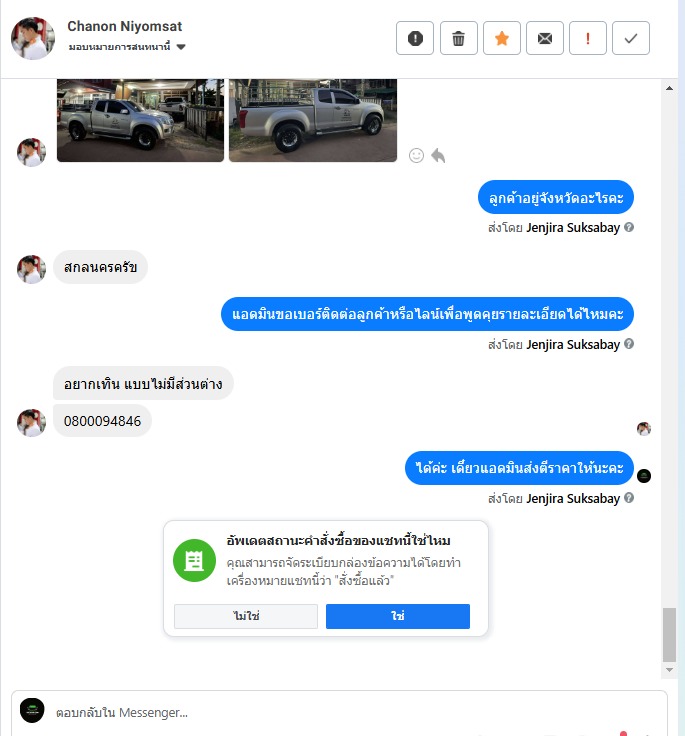The width and height of the screenshot is (685, 736).
Task: Mark conversation as done with checkmark
Action: (x=630, y=38)
